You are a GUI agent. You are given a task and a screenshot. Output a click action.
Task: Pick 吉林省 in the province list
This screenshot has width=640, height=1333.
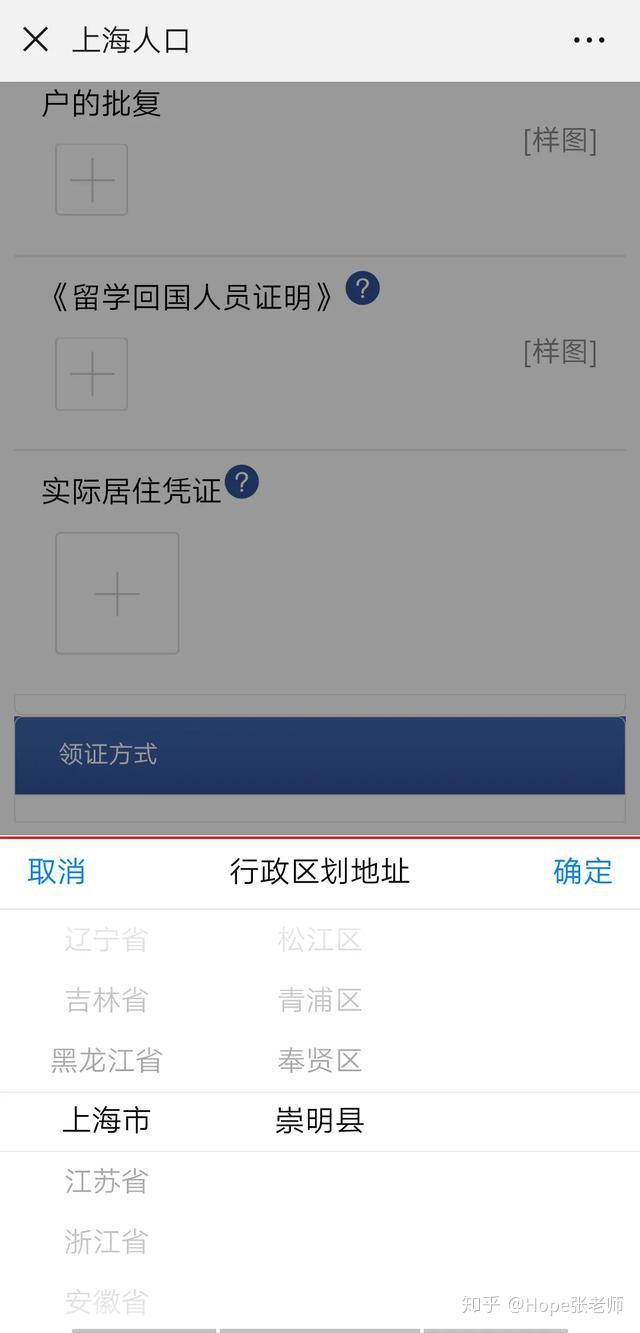(106, 1000)
